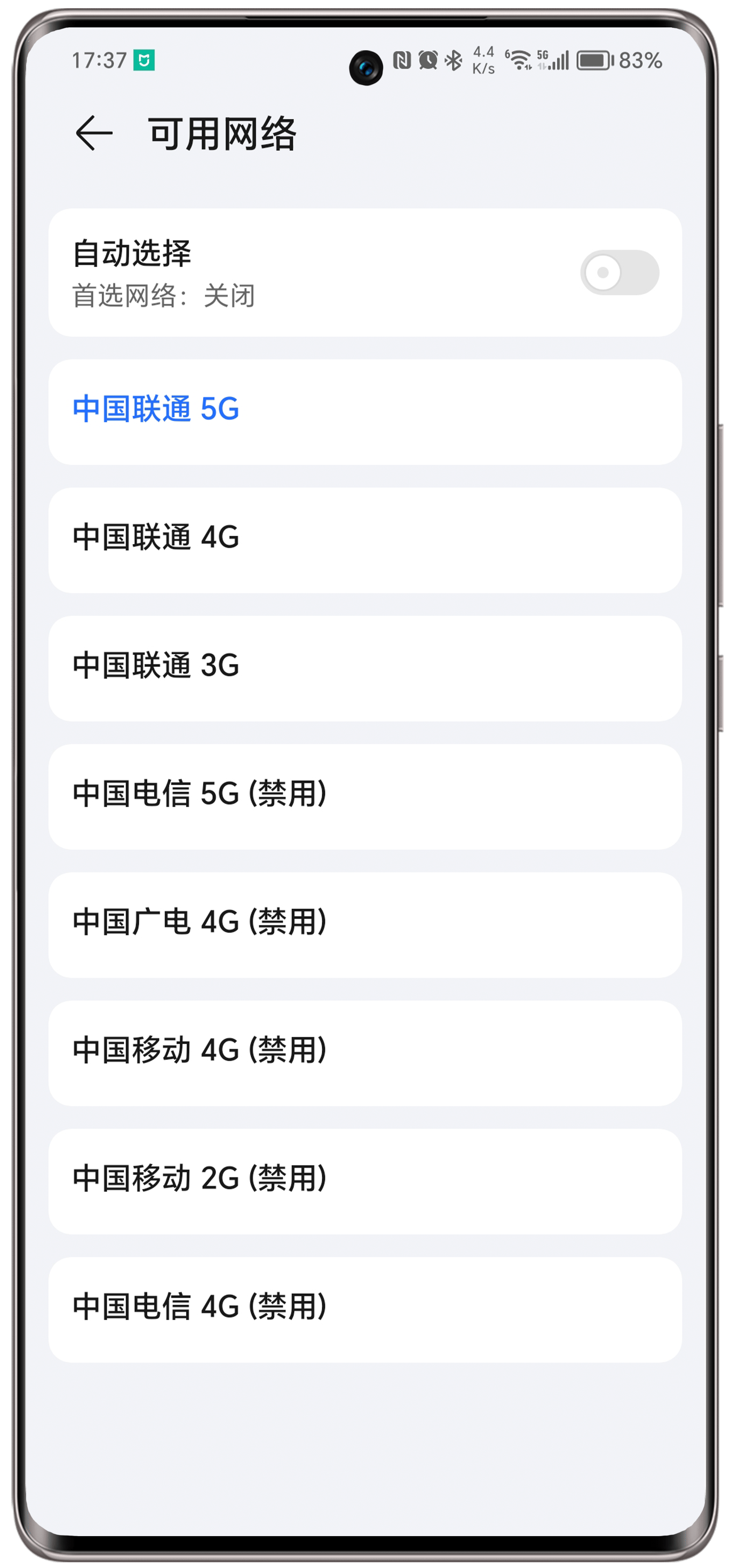Go back from 可用网络 screen
The width and height of the screenshot is (735, 1568).
(94, 133)
